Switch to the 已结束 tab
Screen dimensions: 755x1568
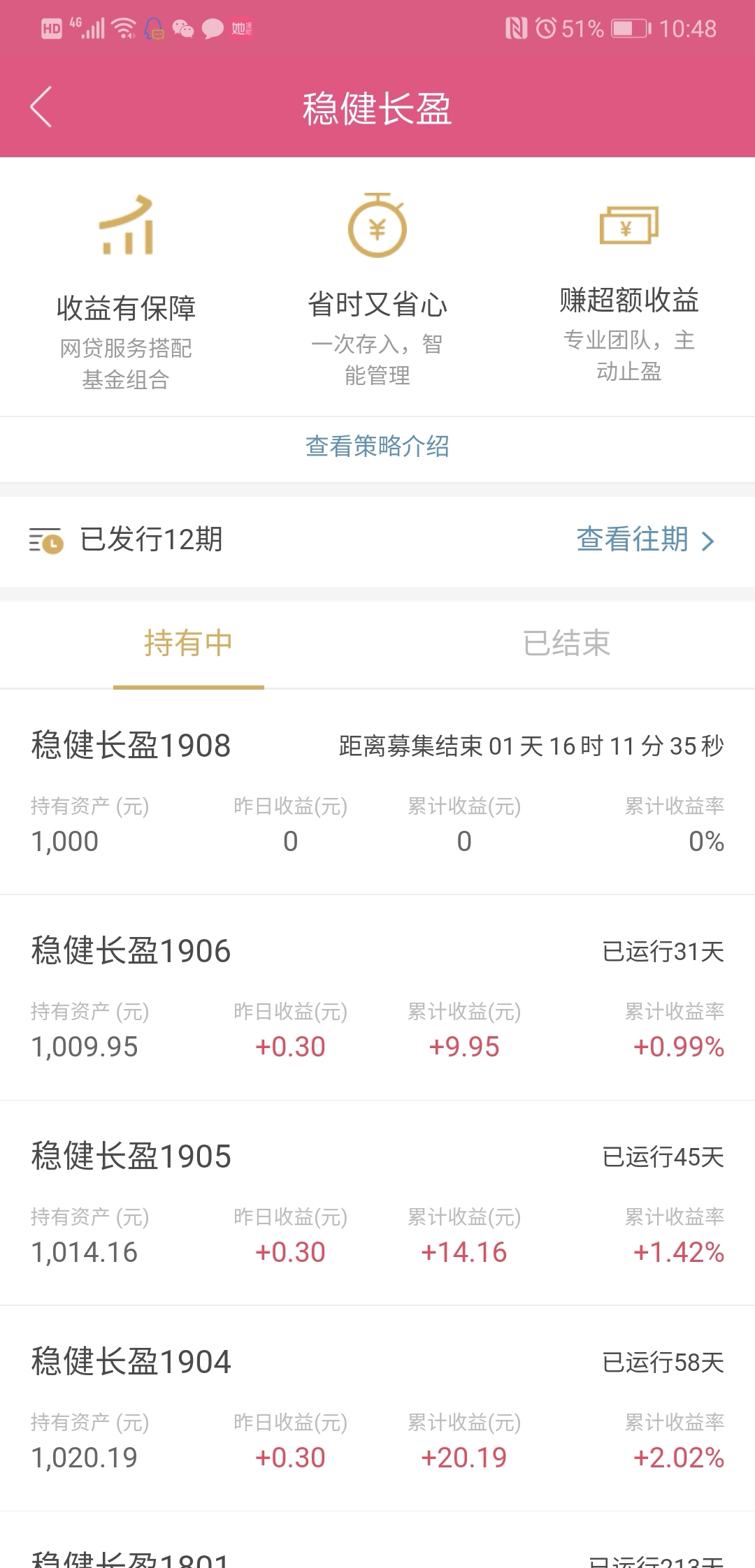click(566, 644)
